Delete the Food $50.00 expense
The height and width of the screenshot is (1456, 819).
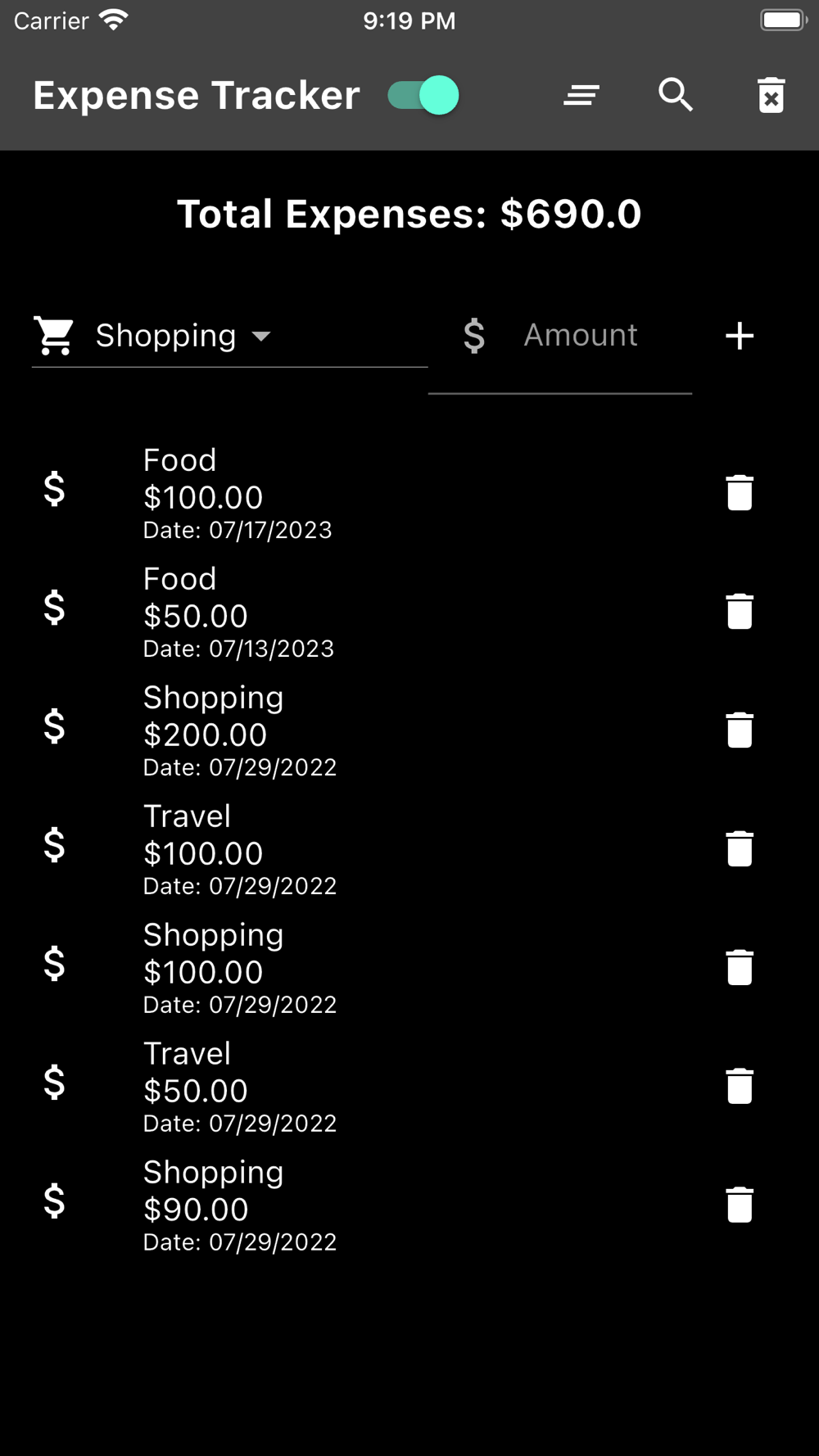click(x=739, y=612)
